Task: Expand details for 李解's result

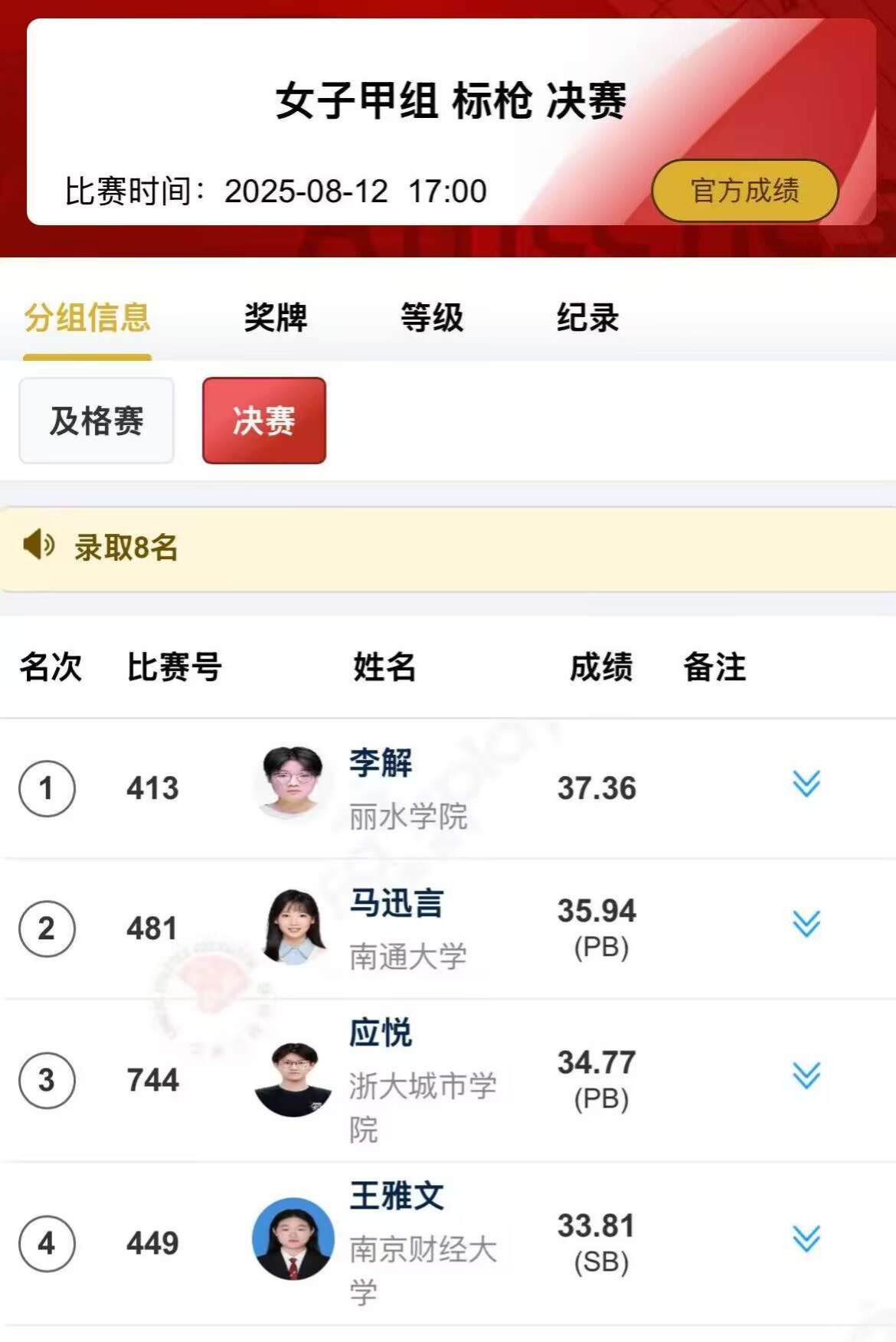Action: 806,784
